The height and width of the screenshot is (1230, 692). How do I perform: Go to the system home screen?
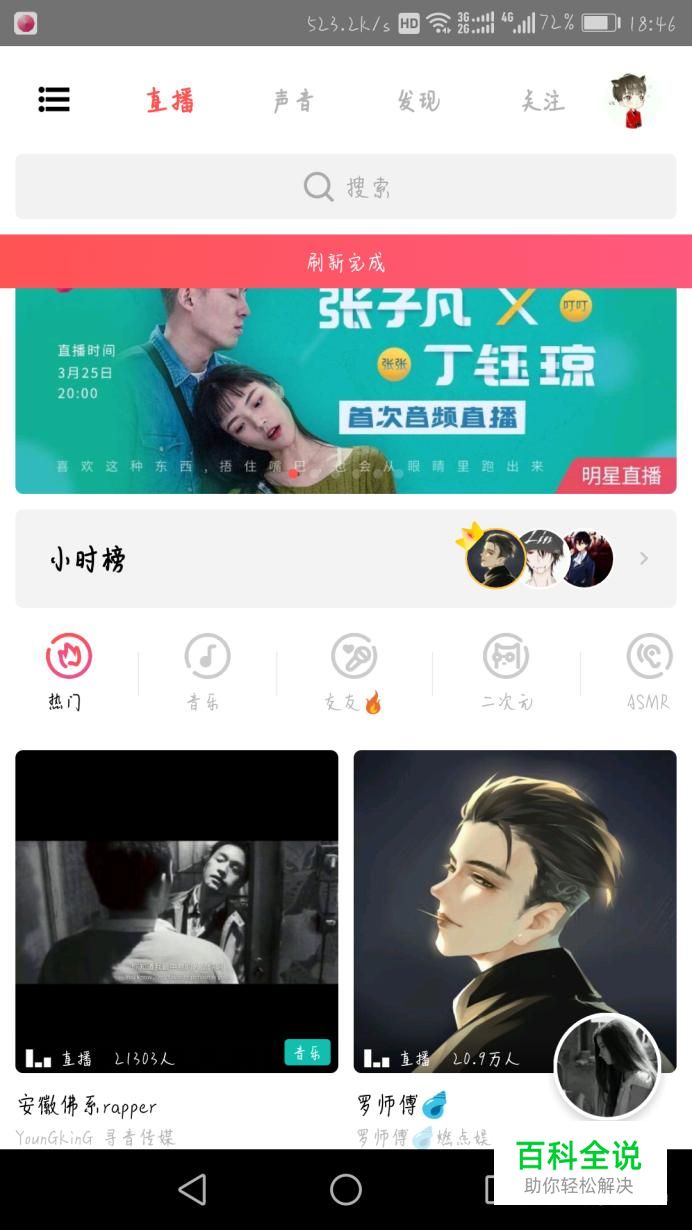click(346, 1189)
